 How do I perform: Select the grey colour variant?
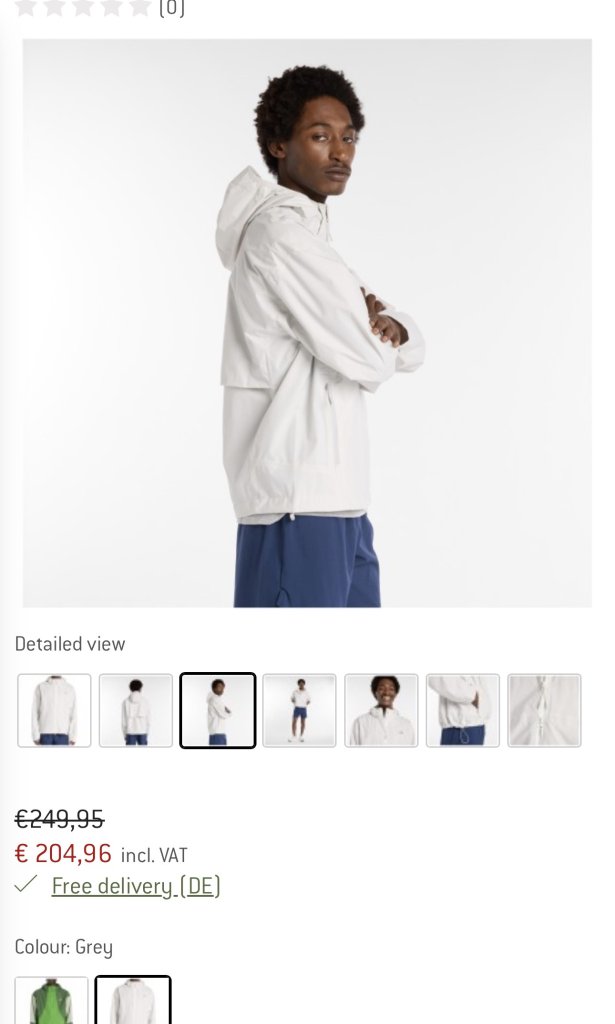point(133,1002)
